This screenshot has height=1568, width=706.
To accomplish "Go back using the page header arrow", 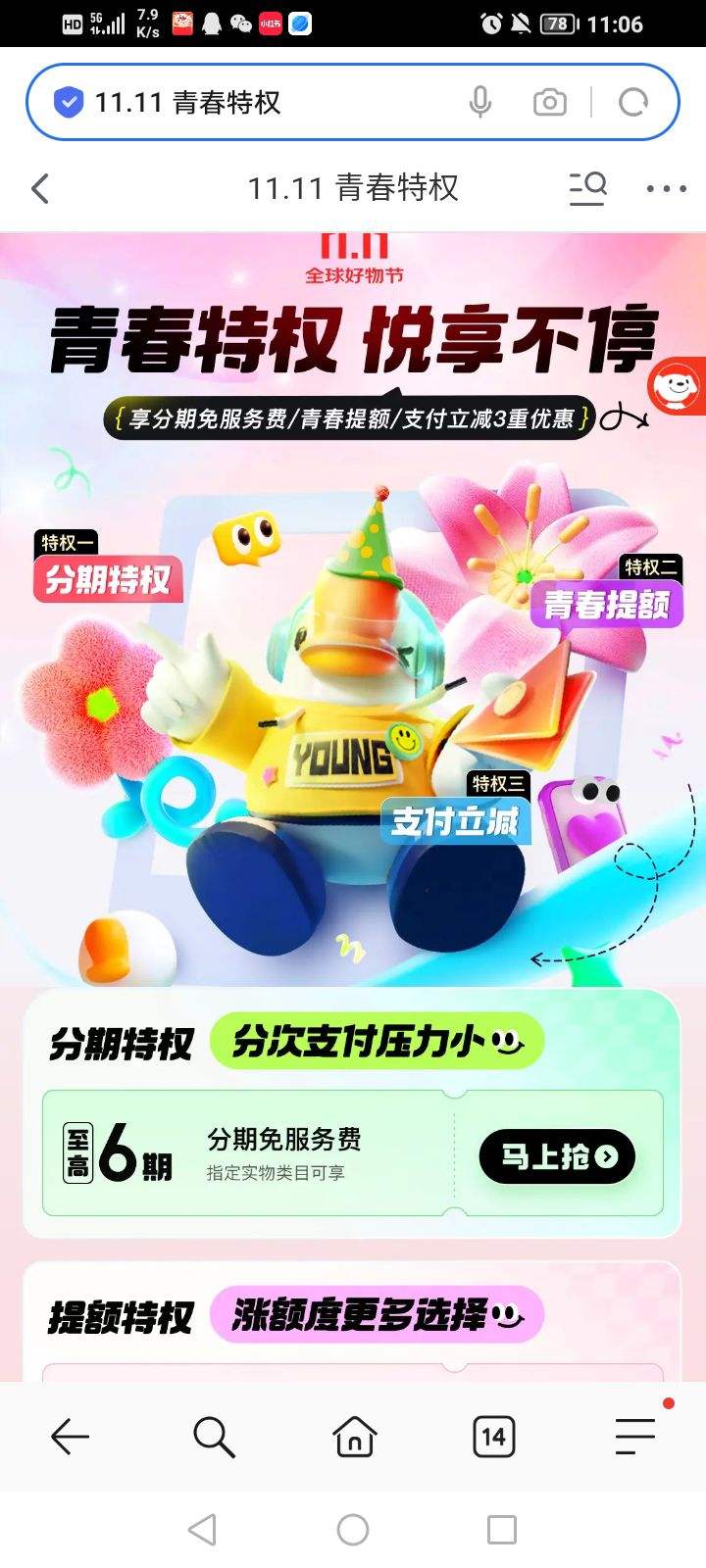I will pyautogui.click(x=40, y=188).
